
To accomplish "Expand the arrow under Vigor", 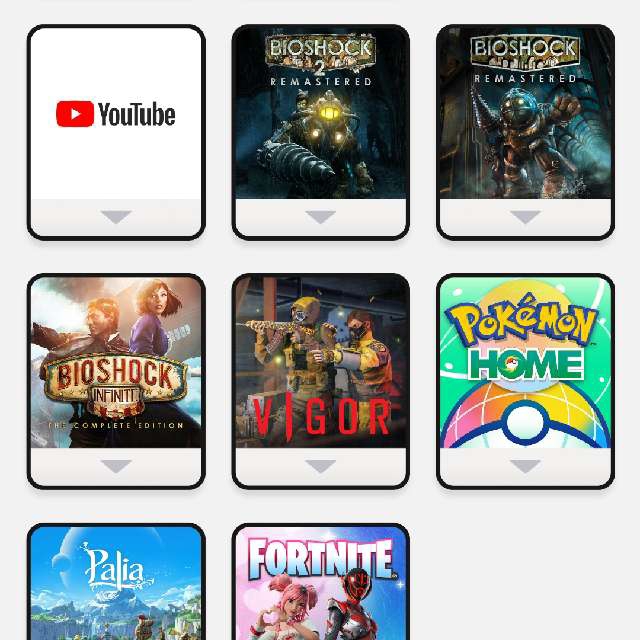I will pos(321,467).
